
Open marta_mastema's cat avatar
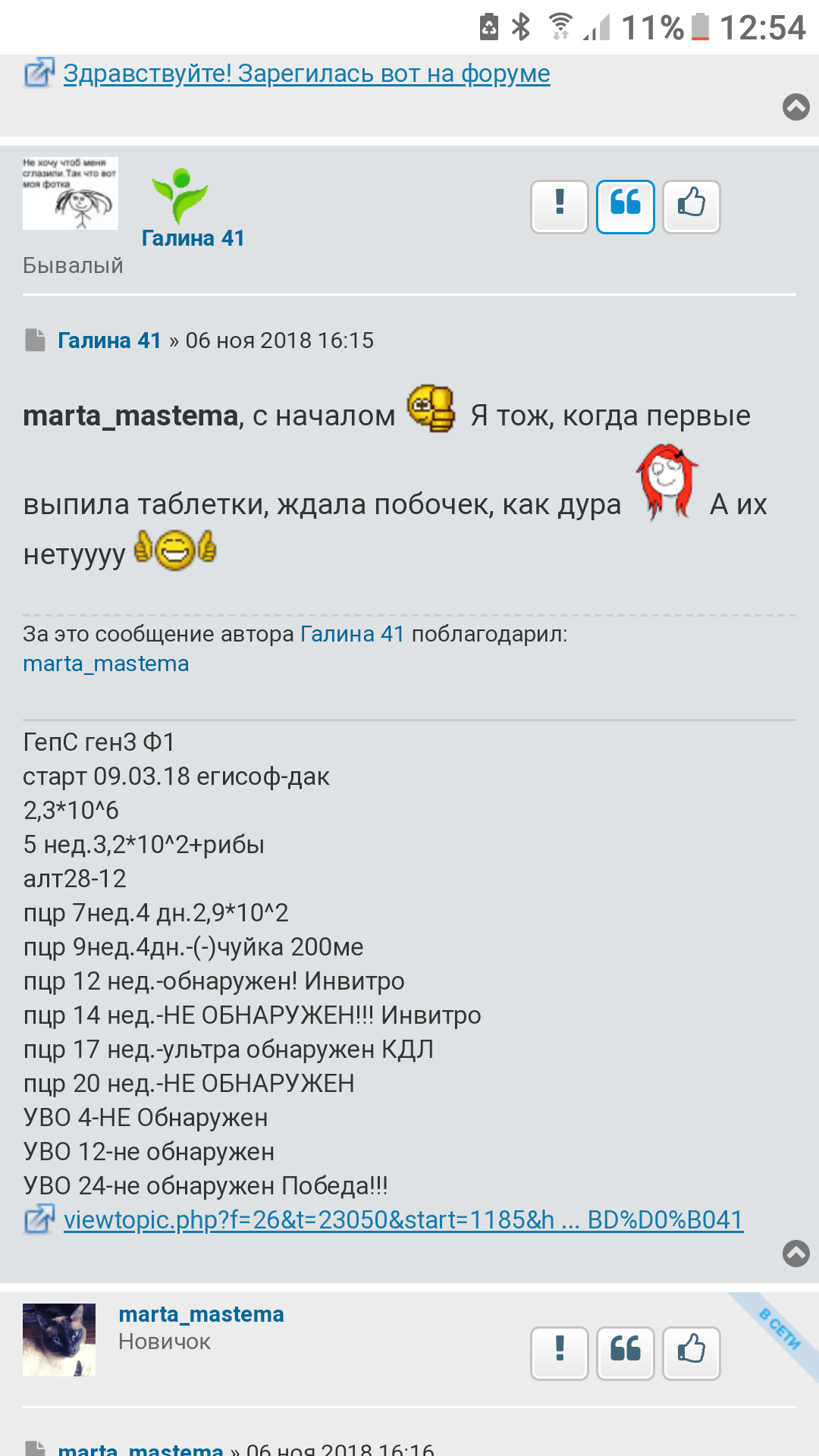(x=59, y=1339)
